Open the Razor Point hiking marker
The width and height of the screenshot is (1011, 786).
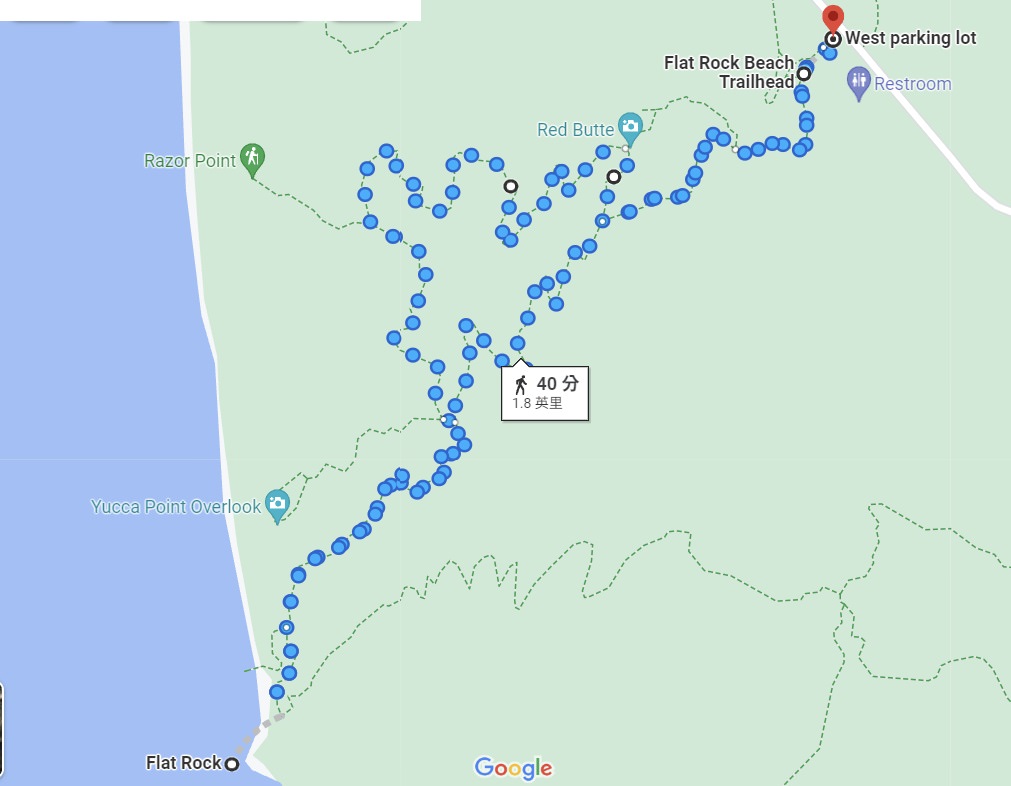click(252, 157)
